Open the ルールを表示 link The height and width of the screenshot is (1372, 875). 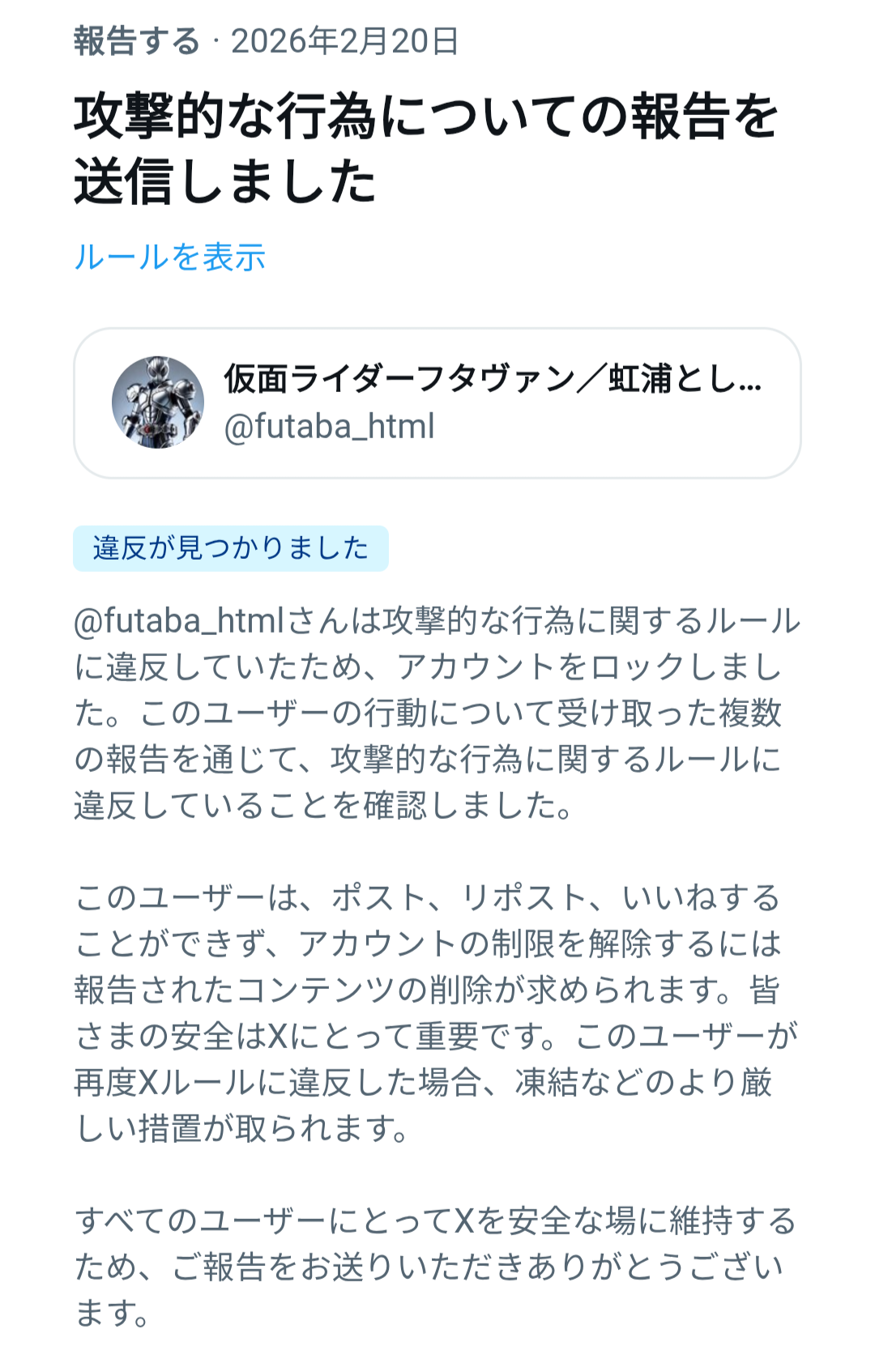[x=170, y=258]
